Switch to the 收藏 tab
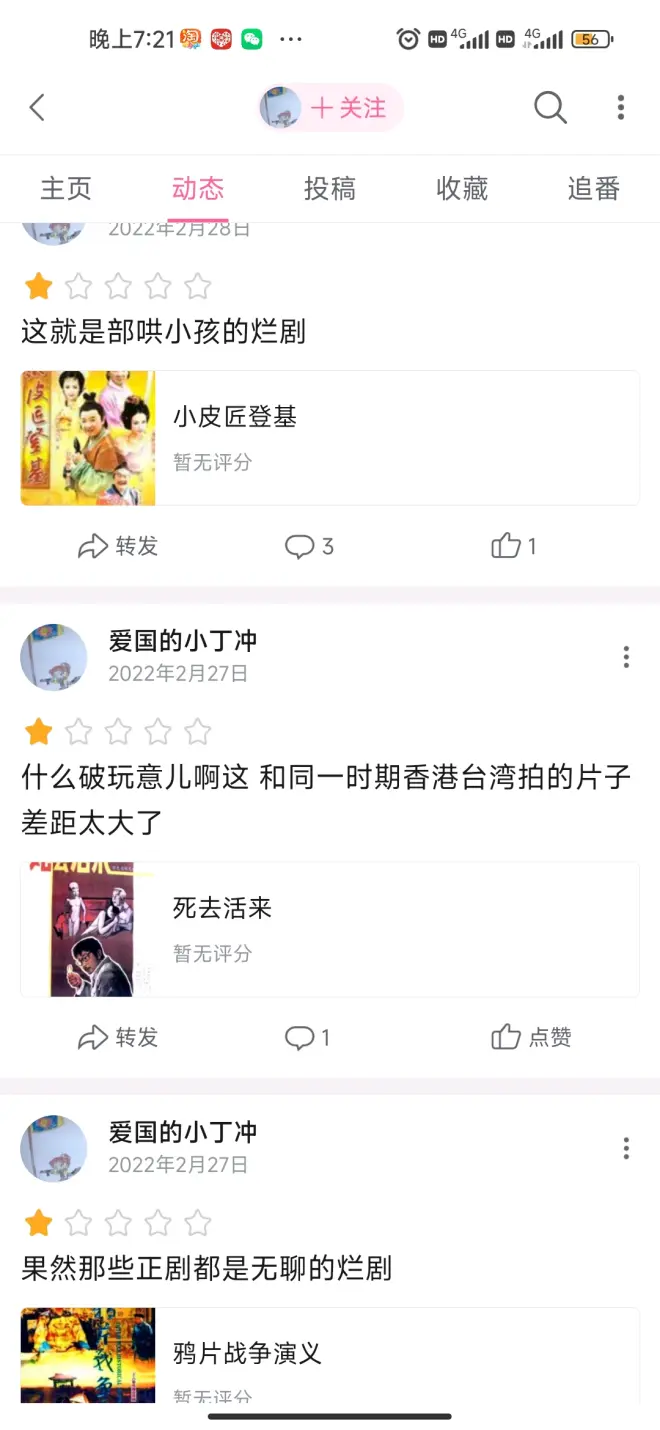 coord(462,188)
